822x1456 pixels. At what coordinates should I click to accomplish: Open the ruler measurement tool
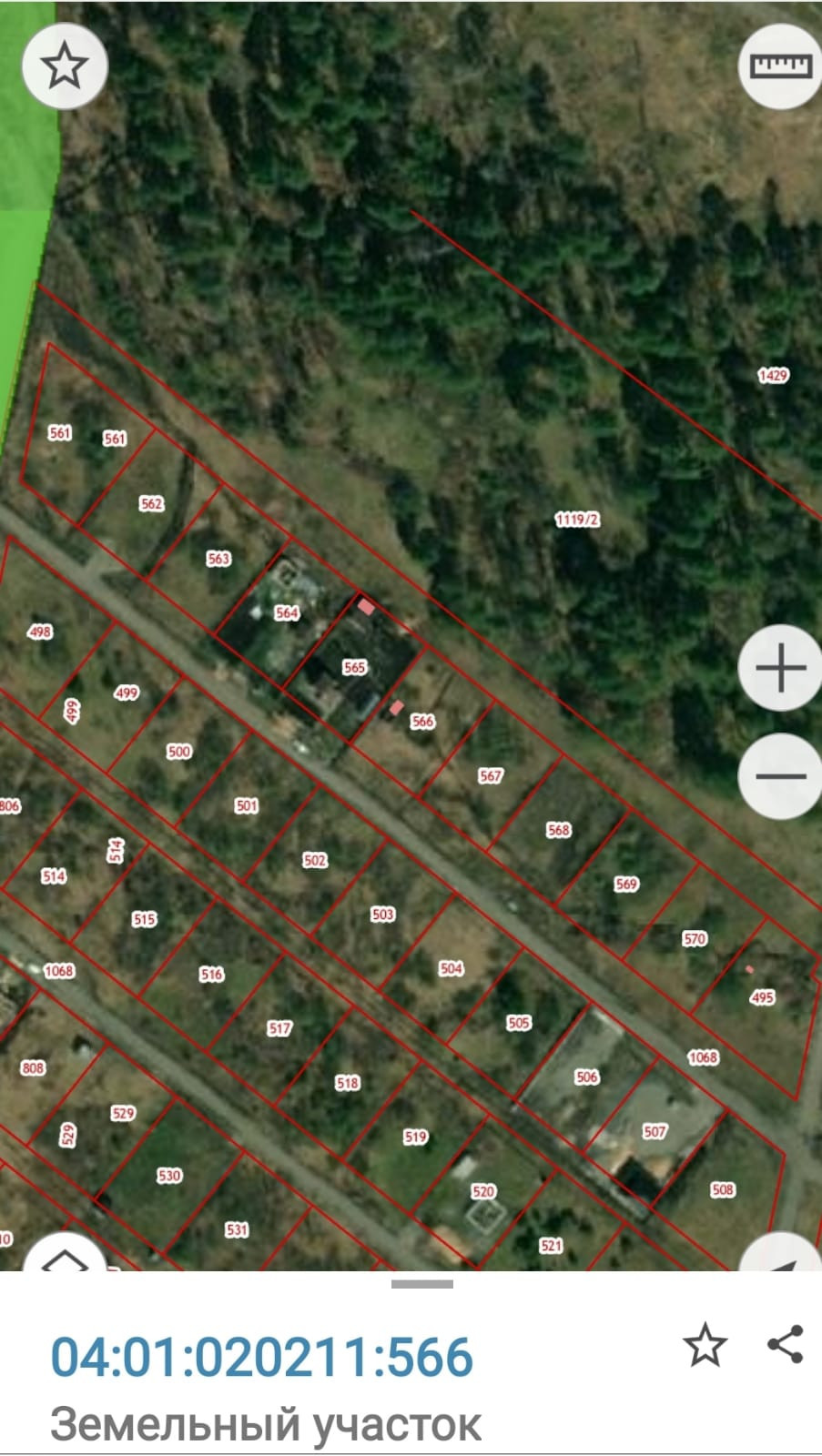tap(780, 66)
